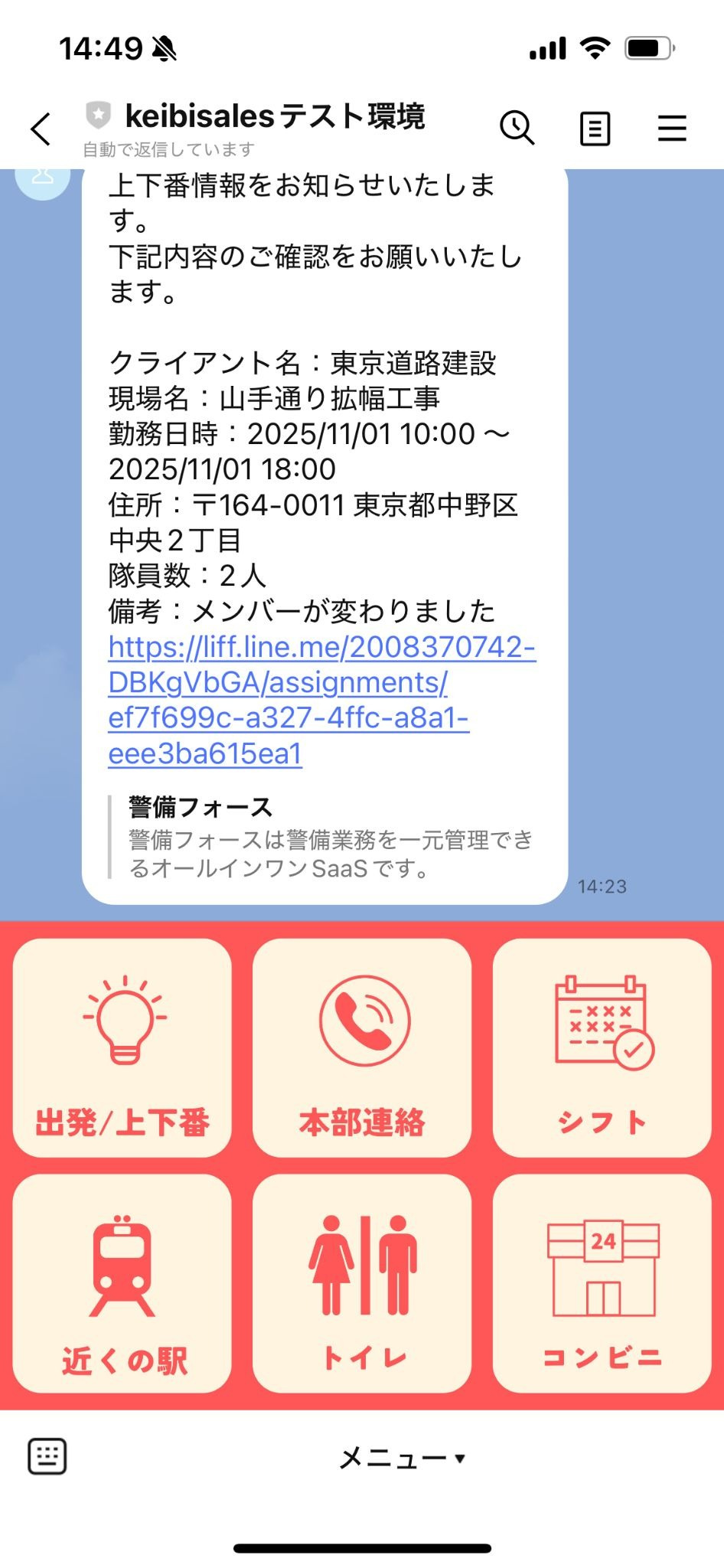Open the chat settings hamburger menu
This screenshot has height=1568, width=724.
(x=672, y=129)
